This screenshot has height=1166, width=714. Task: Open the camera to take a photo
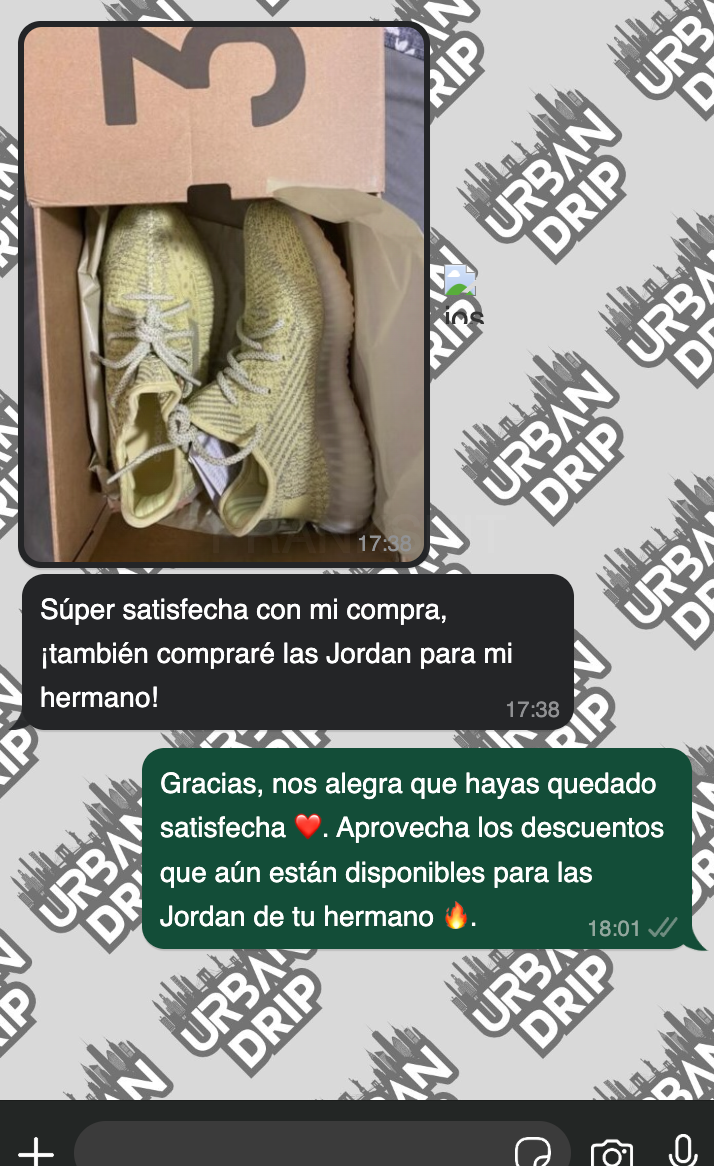click(611, 1151)
